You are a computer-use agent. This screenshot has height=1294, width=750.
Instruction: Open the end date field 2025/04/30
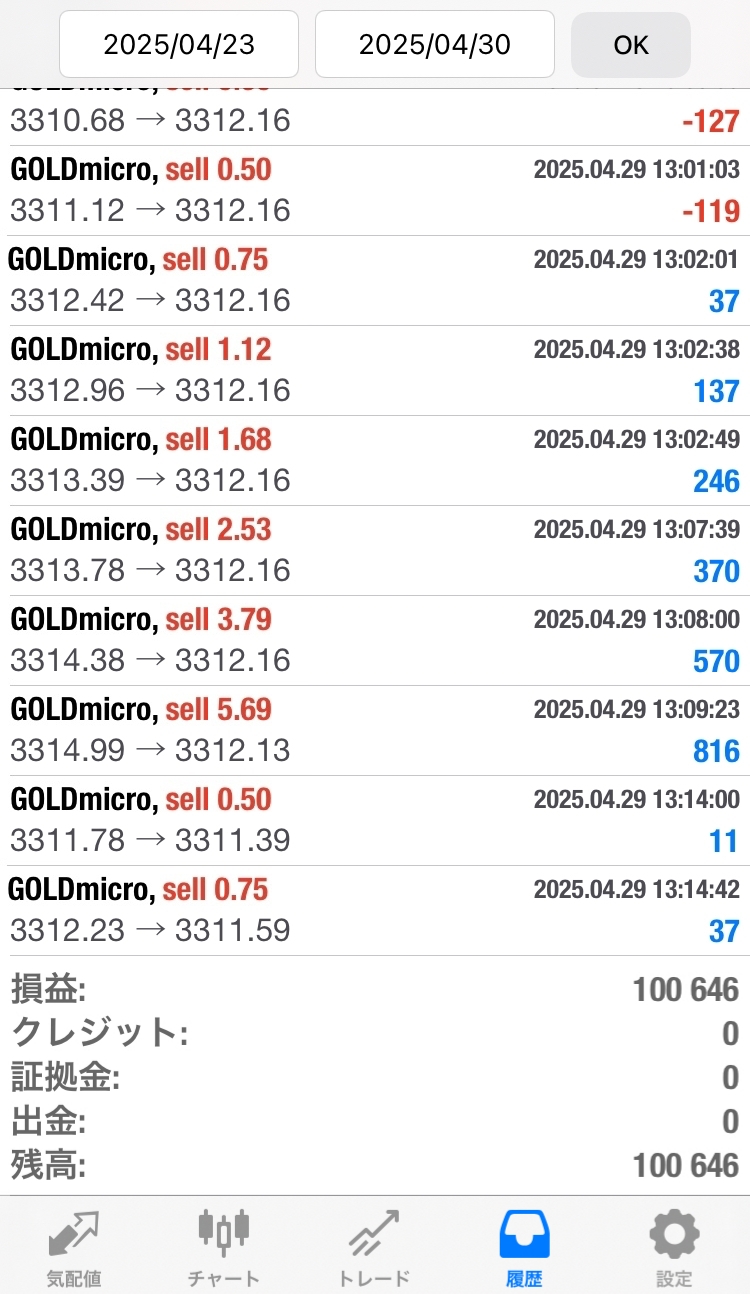[435, 44]
